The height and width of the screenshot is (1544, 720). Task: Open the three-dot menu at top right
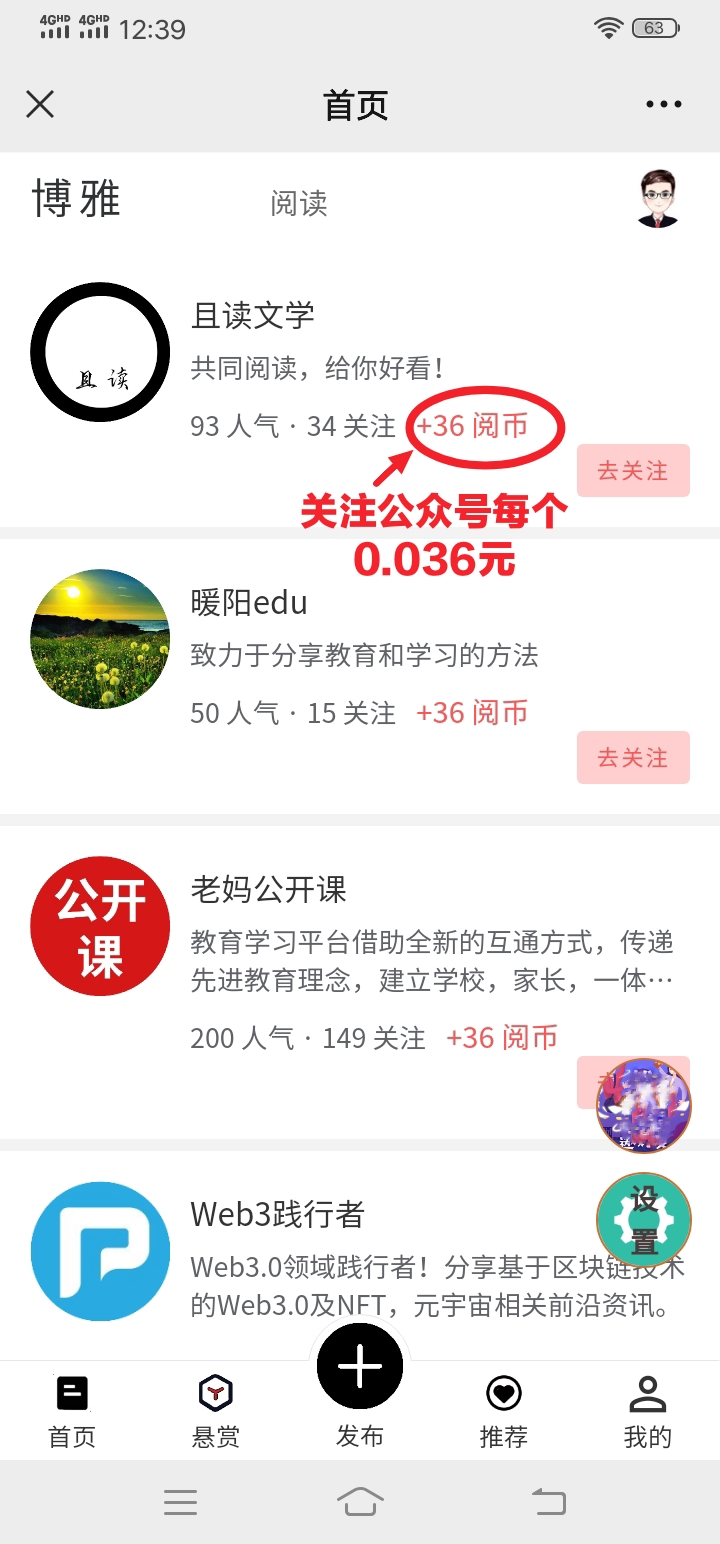point(663,104)
